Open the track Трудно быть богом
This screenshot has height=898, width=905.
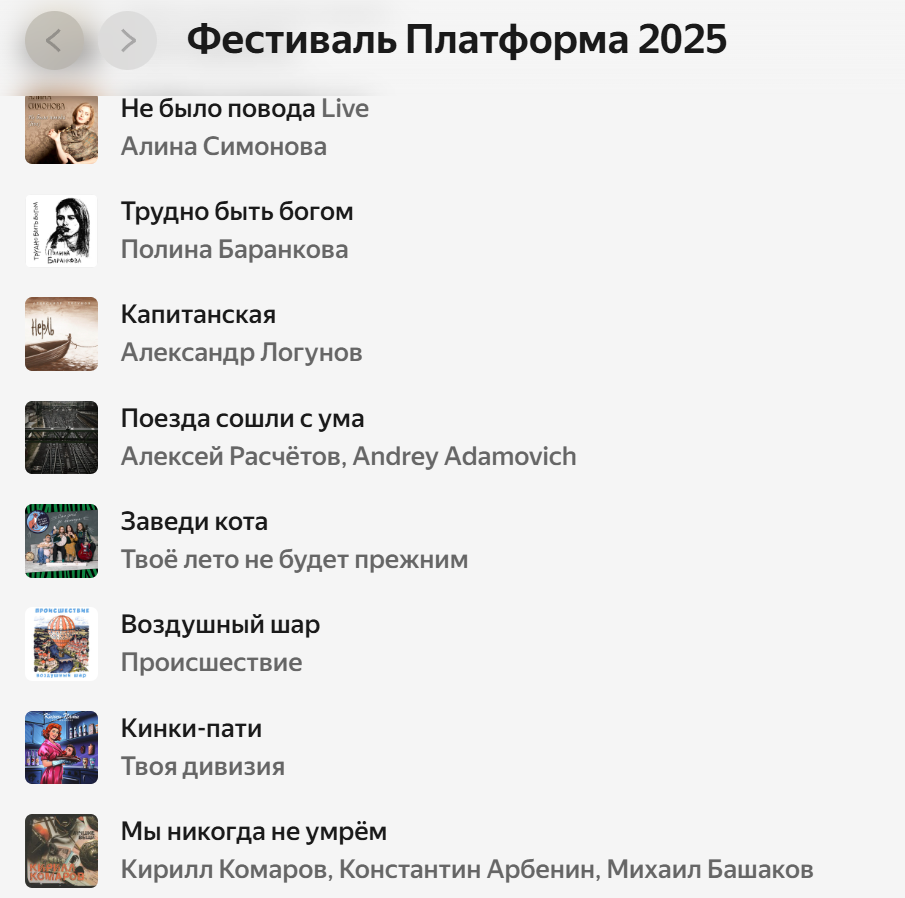[x=237, y=212]
